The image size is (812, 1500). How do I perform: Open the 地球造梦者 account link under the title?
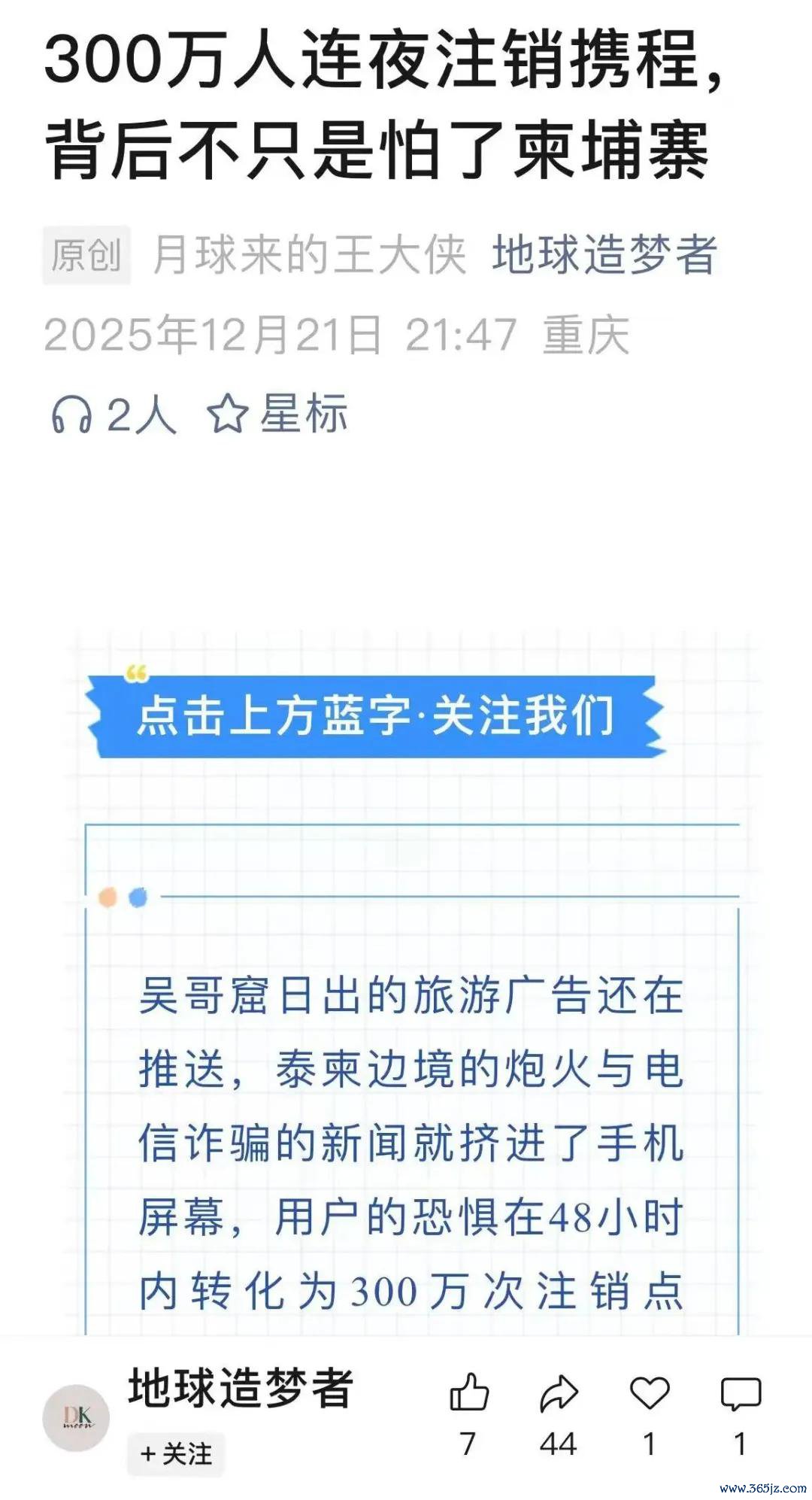click(x=604, y=255)
